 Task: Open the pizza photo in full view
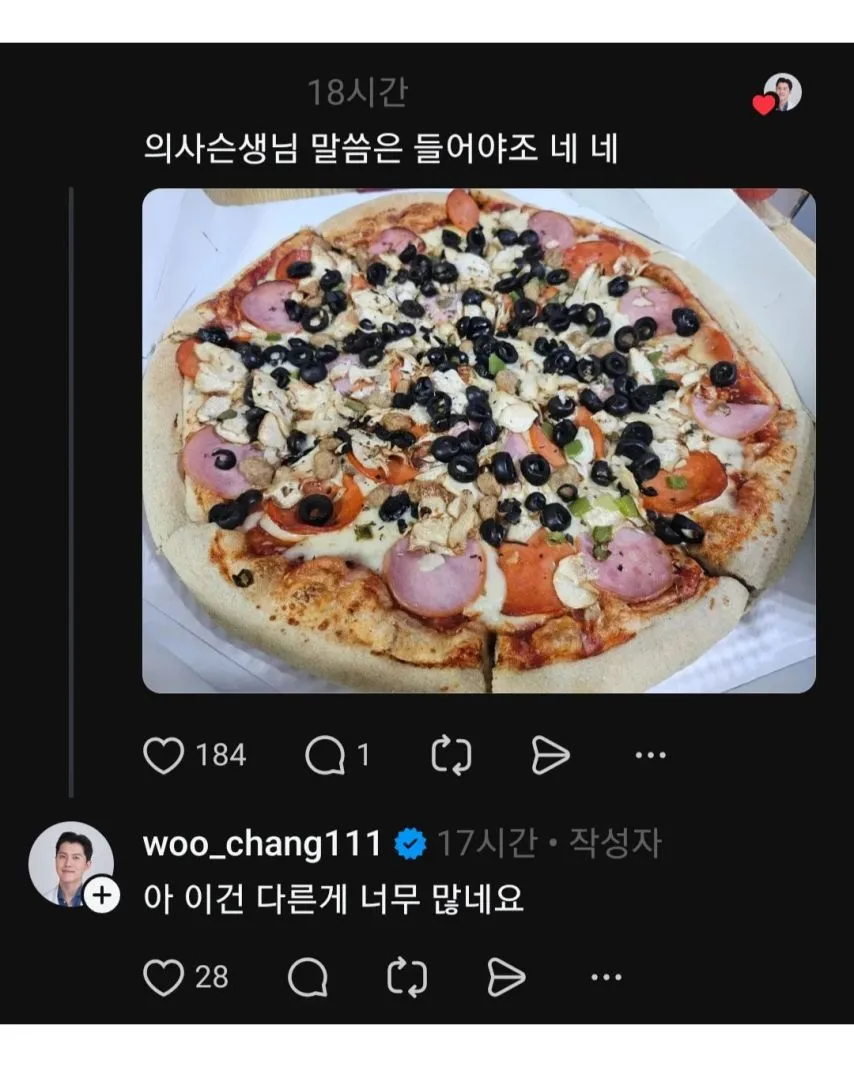point(478,440)
